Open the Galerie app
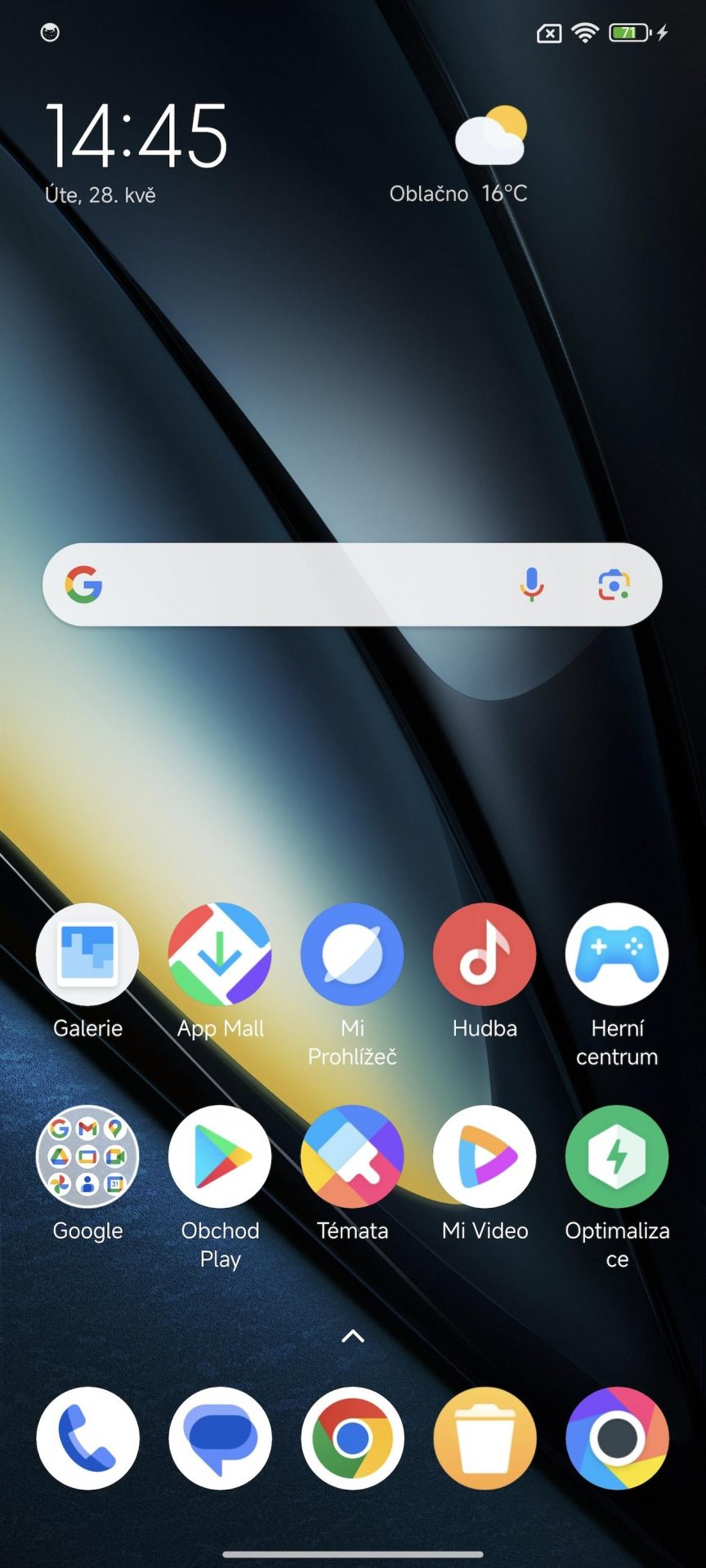 pyautogui.click(x=87, y=954)
